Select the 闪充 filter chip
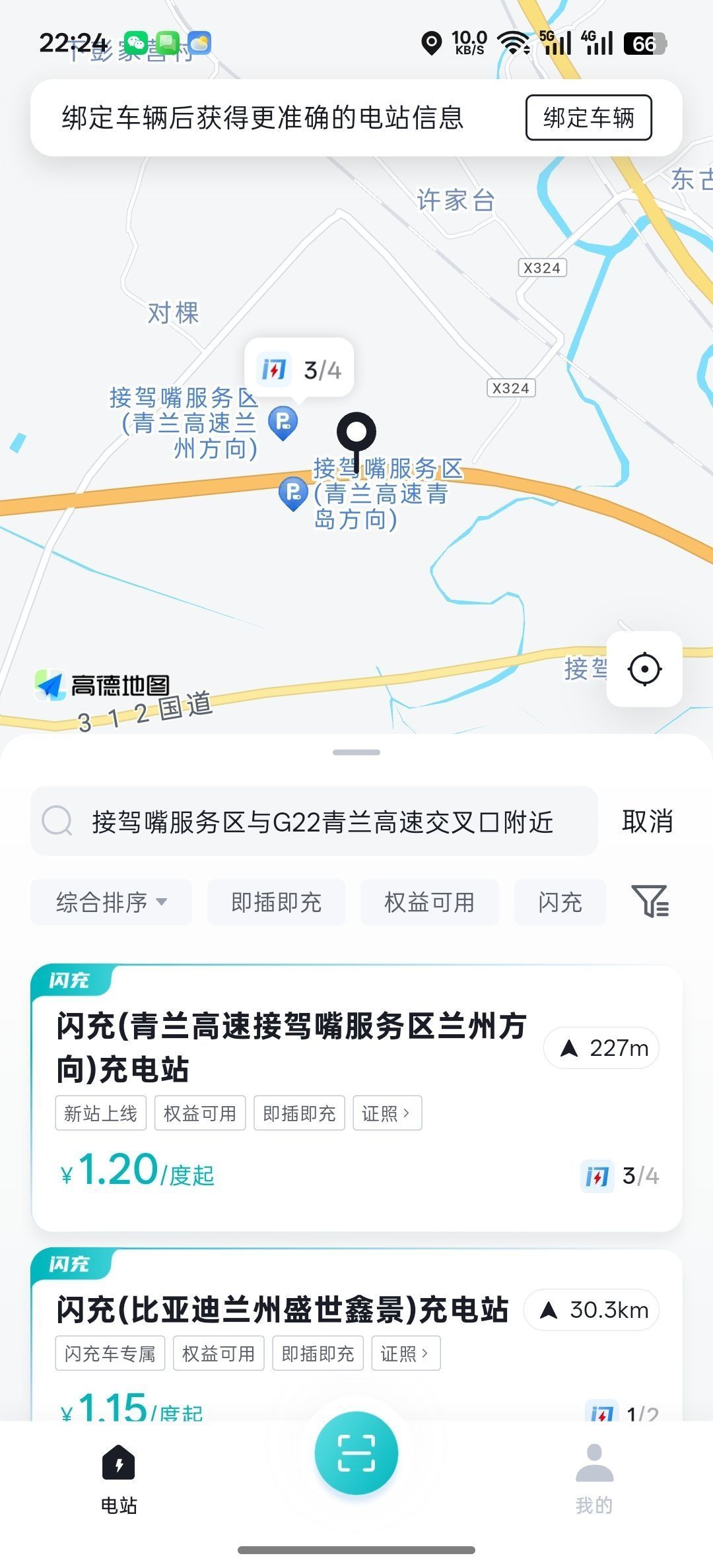Screen dimensions: 713x1568 (x=560, y=902)
